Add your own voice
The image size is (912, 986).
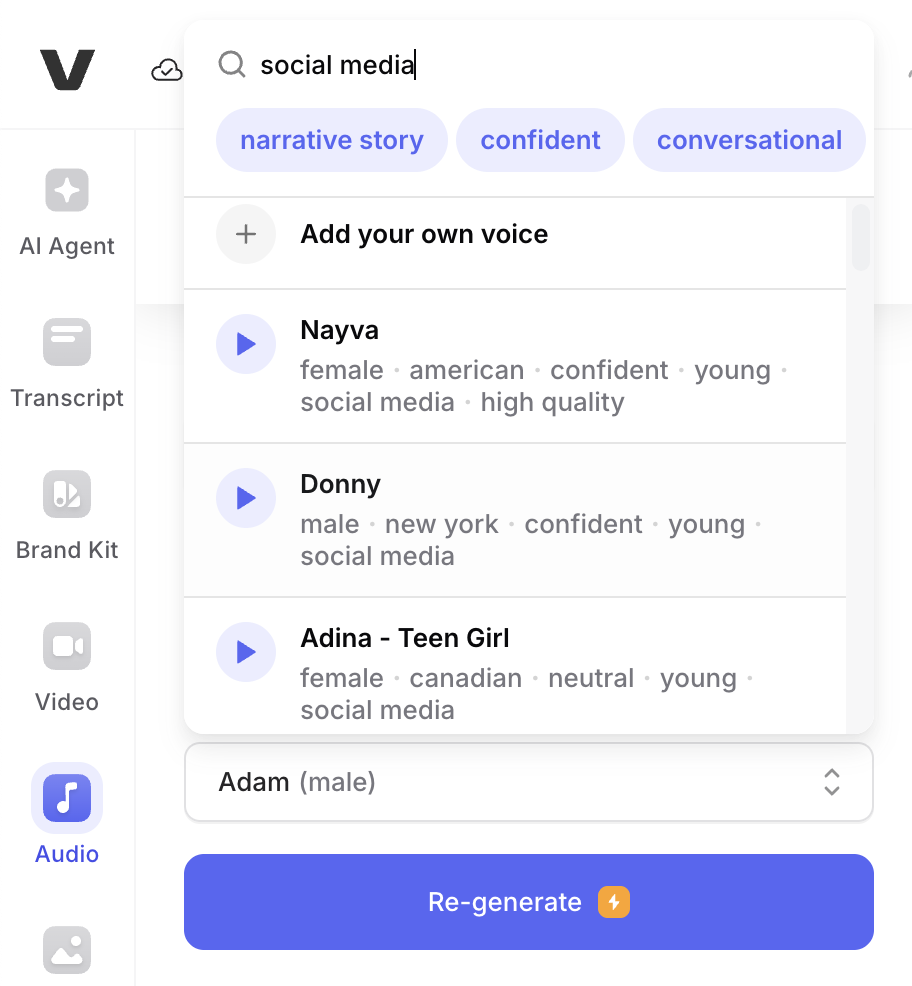pyautogui.click(x=424, y=235)
